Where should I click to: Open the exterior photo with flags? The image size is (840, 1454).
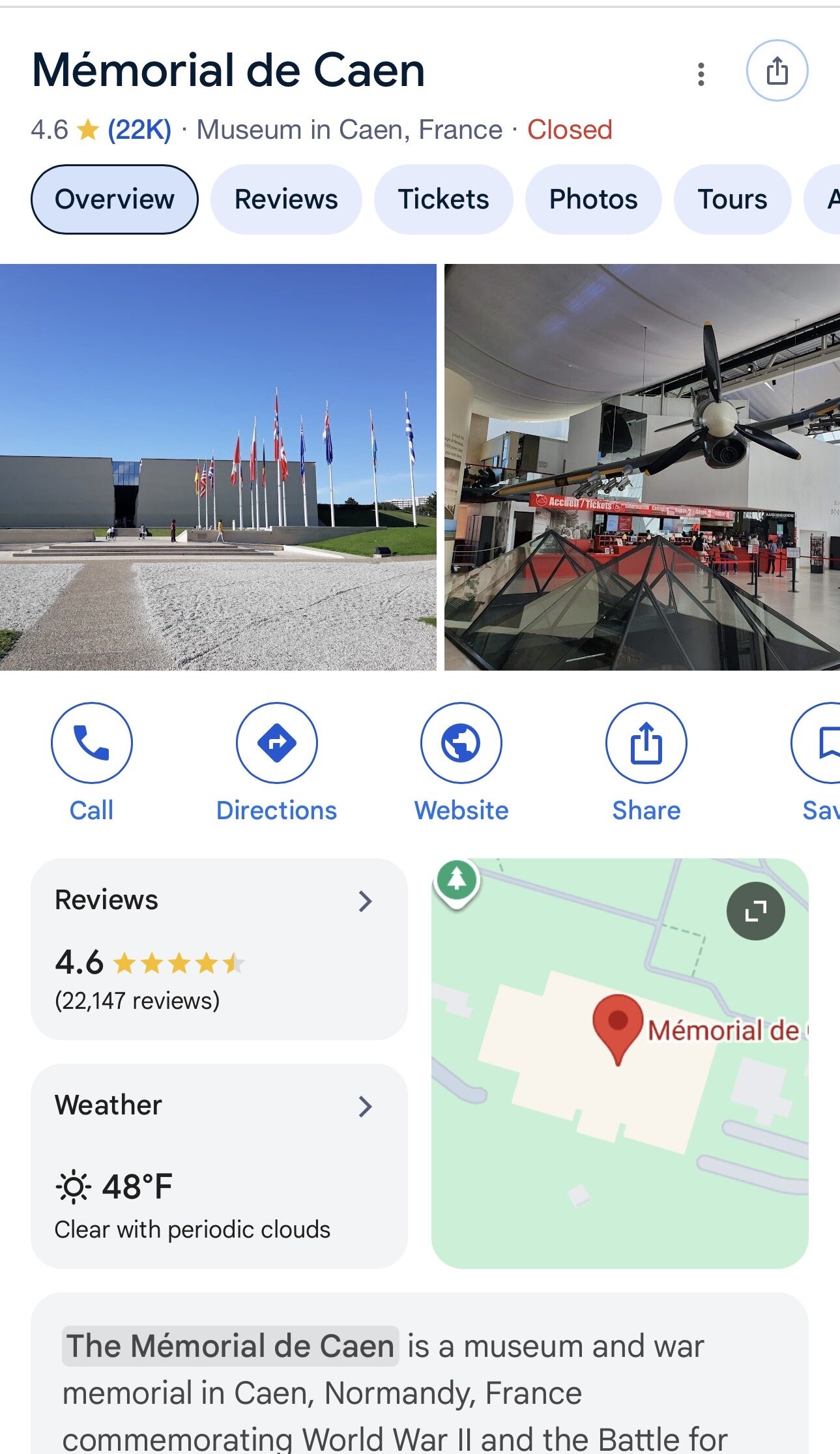[x=218, y=467]
